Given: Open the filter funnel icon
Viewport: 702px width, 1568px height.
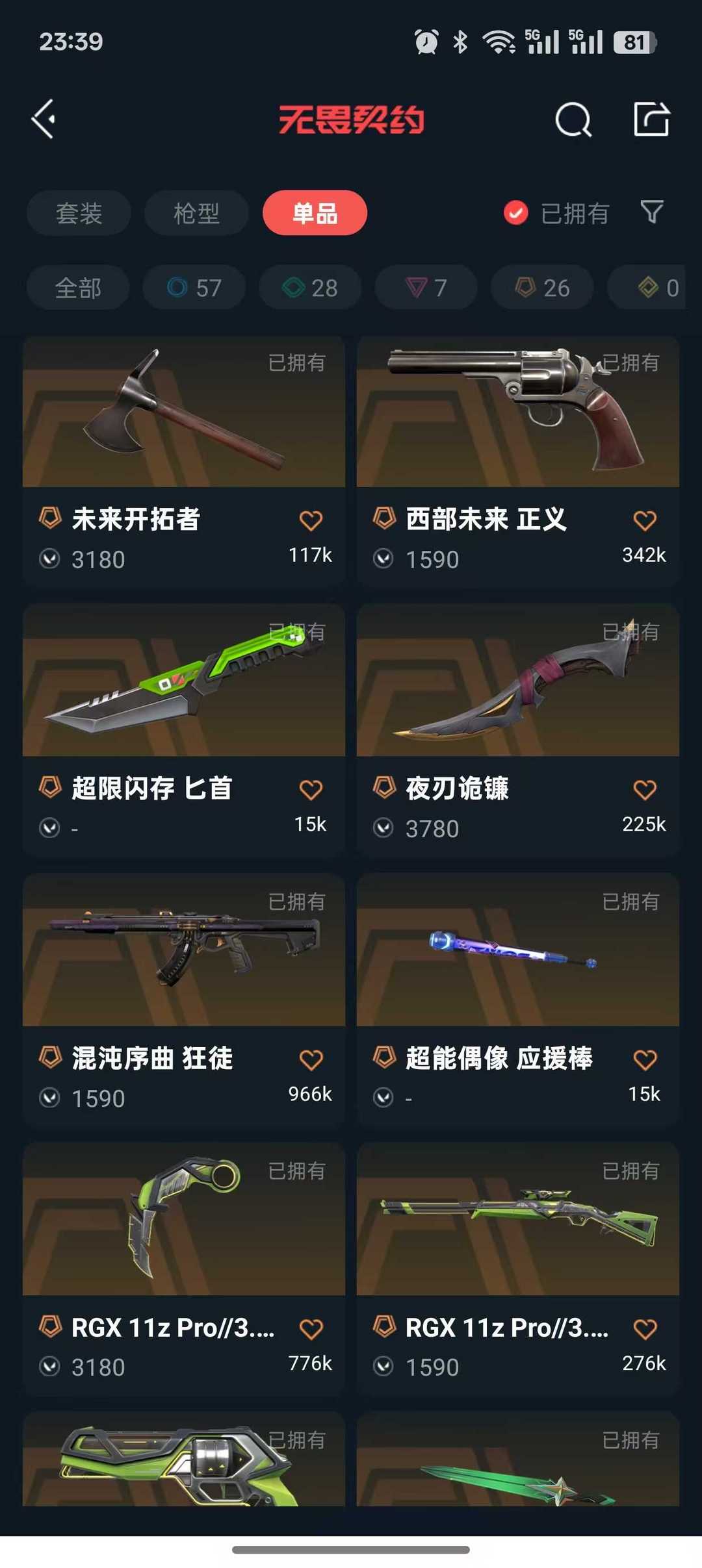Looking at the screenshot, I should click(653, 212).
